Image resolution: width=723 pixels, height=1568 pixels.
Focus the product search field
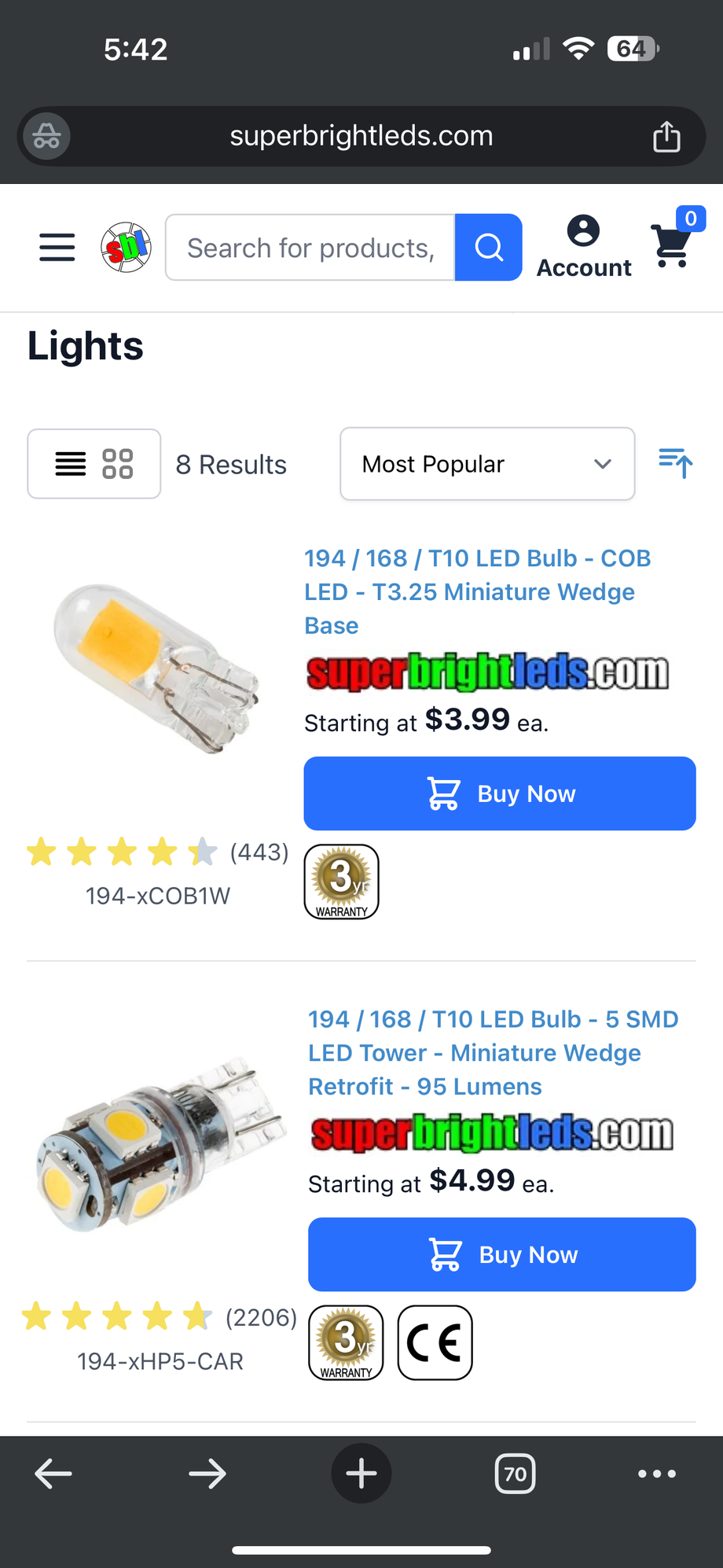[x=310, y=248]
